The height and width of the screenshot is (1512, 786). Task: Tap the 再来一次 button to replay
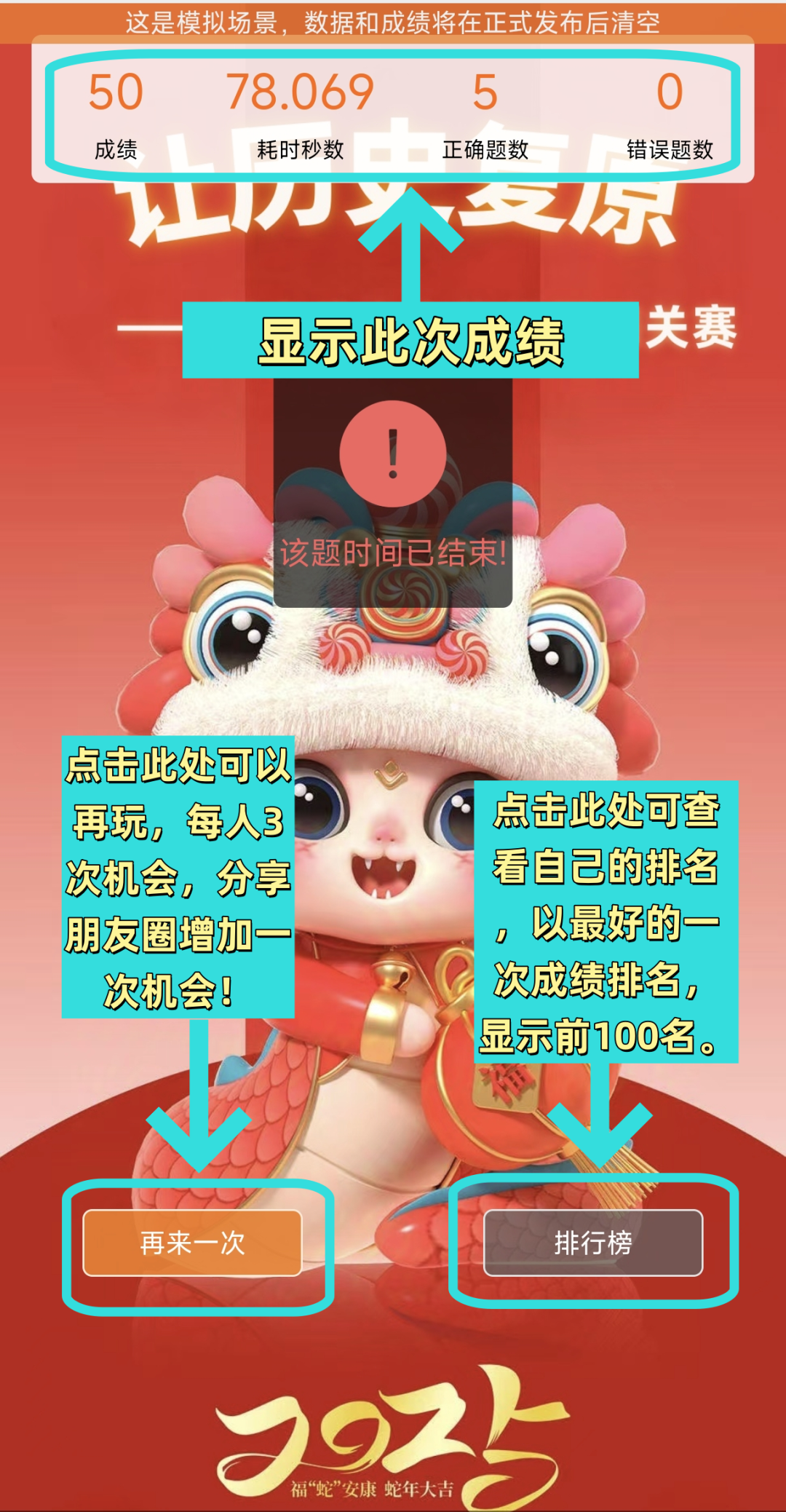192,1243
